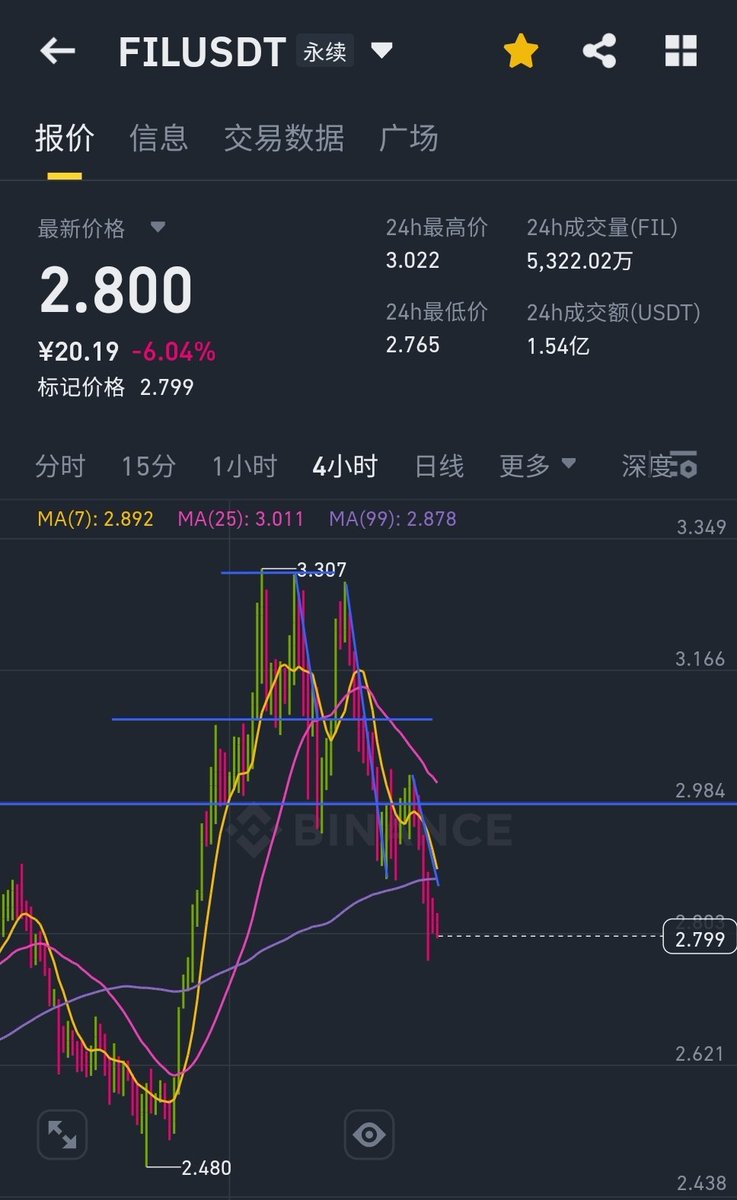Image resolution: width=737 pixels, height=1200 pixels.
Task: Switch to the 交易数据 tab
Action: pos(284,138)
